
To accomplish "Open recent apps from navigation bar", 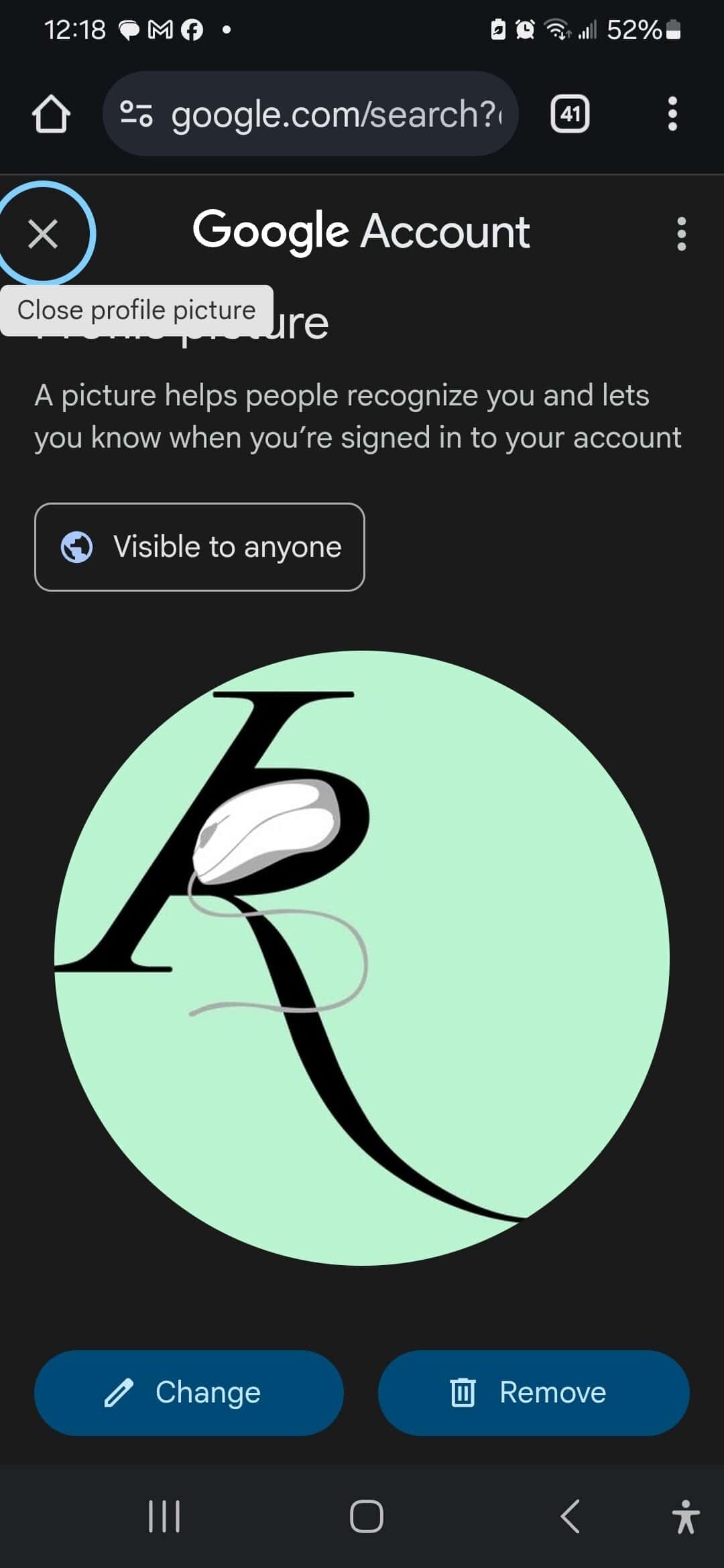I will pos(164,1516).
